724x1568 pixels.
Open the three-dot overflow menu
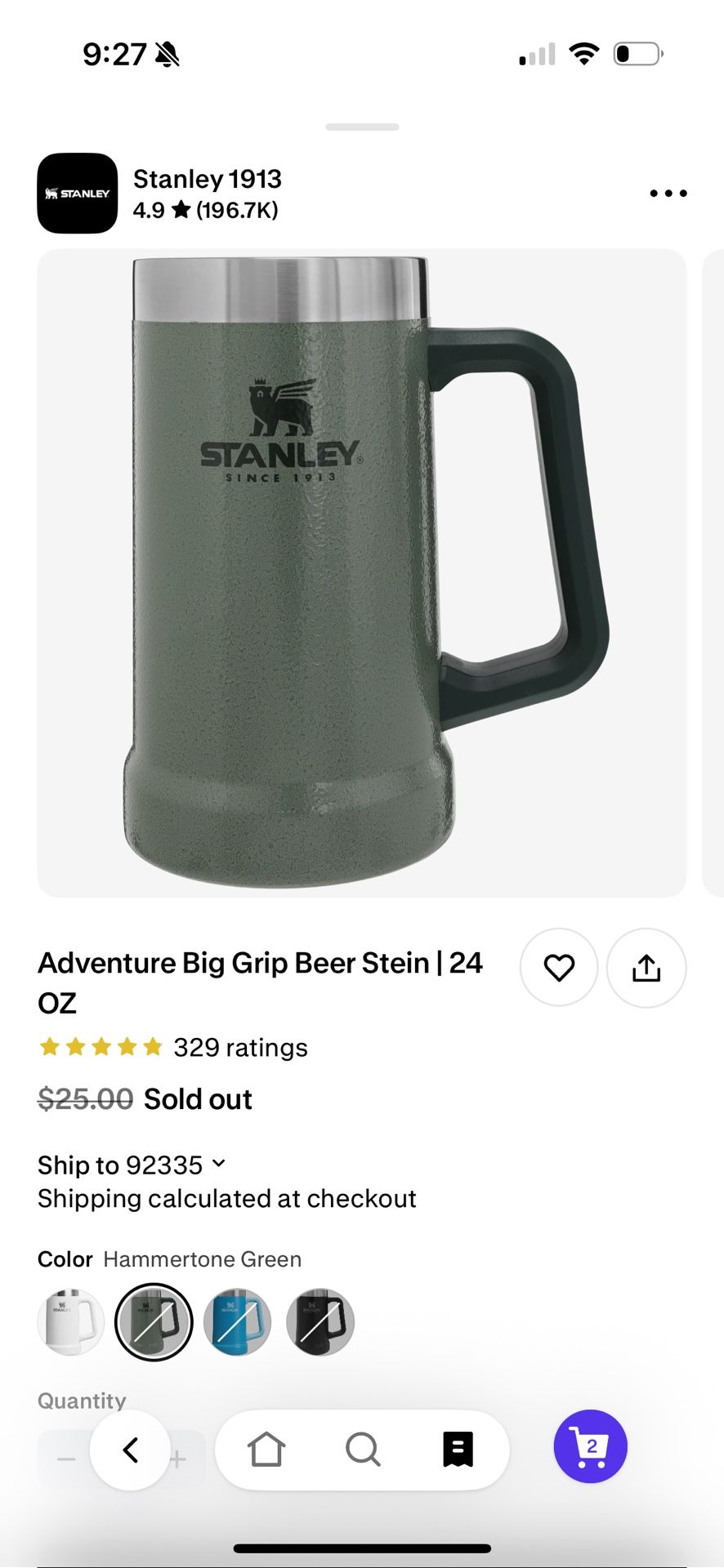(x=668, y=194)
